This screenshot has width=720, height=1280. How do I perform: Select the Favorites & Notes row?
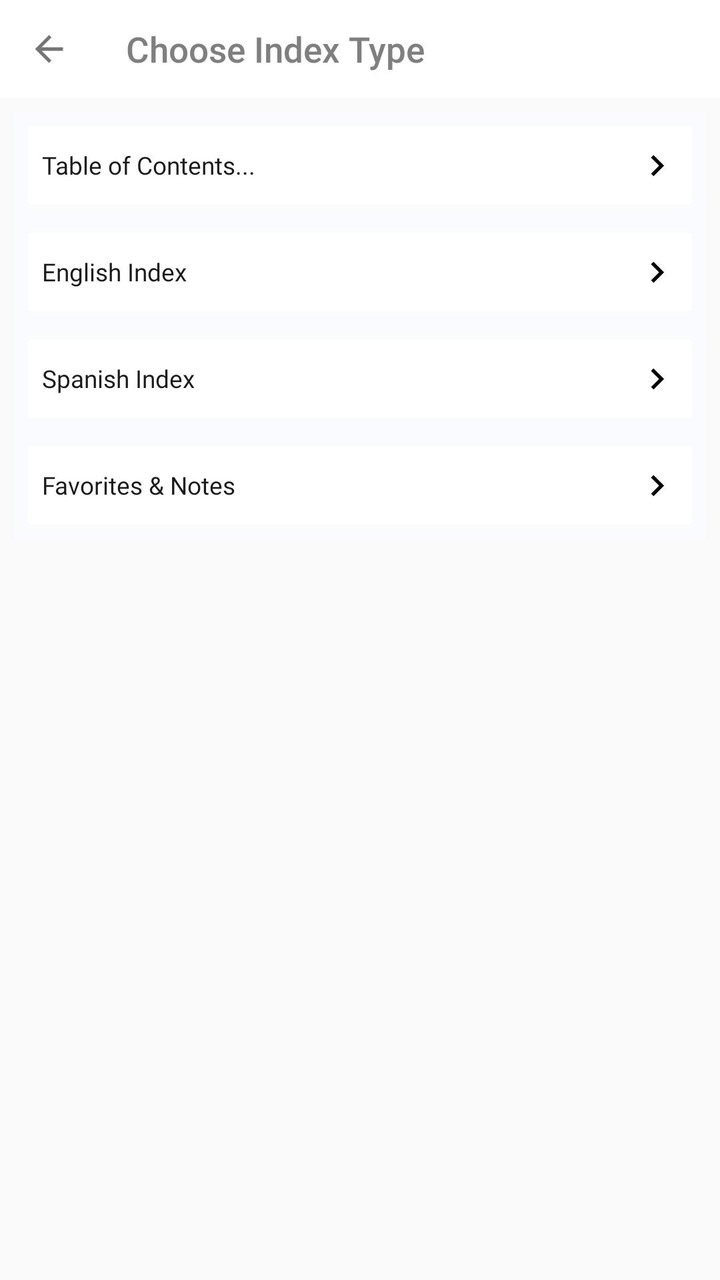pyautogui.click(x=360, y=486)
